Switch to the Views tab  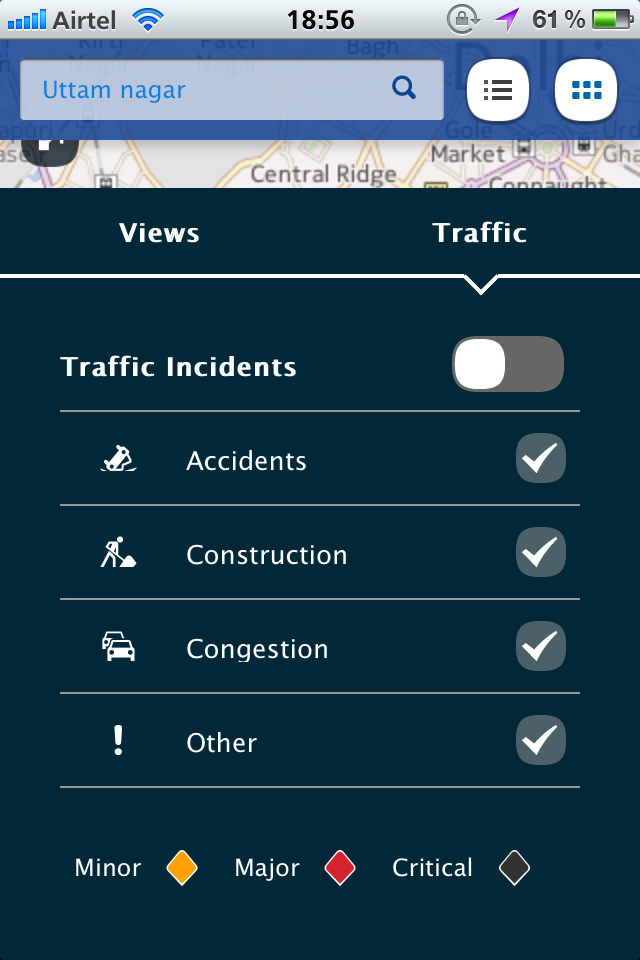[160, 233]
